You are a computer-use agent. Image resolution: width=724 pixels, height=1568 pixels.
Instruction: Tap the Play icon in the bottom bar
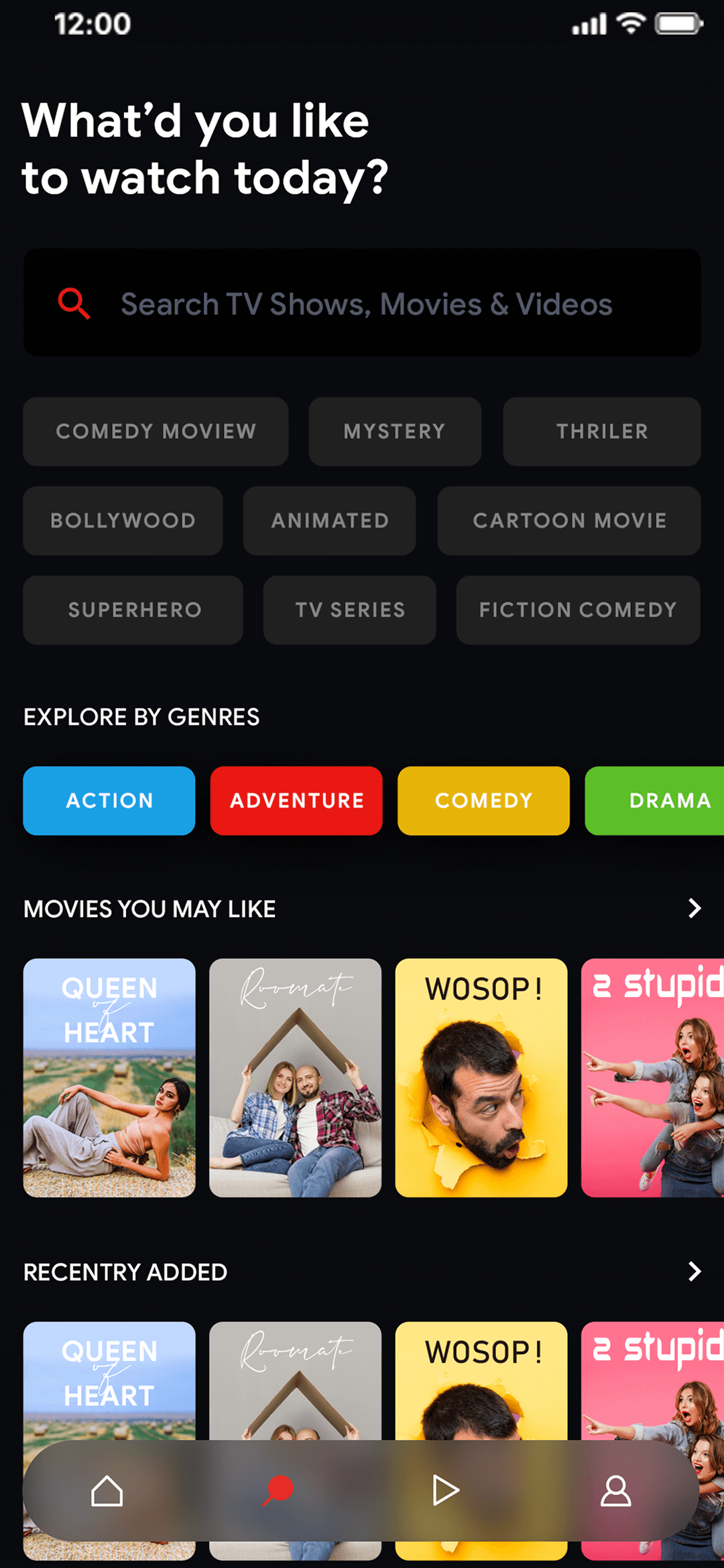point(445,1491)
